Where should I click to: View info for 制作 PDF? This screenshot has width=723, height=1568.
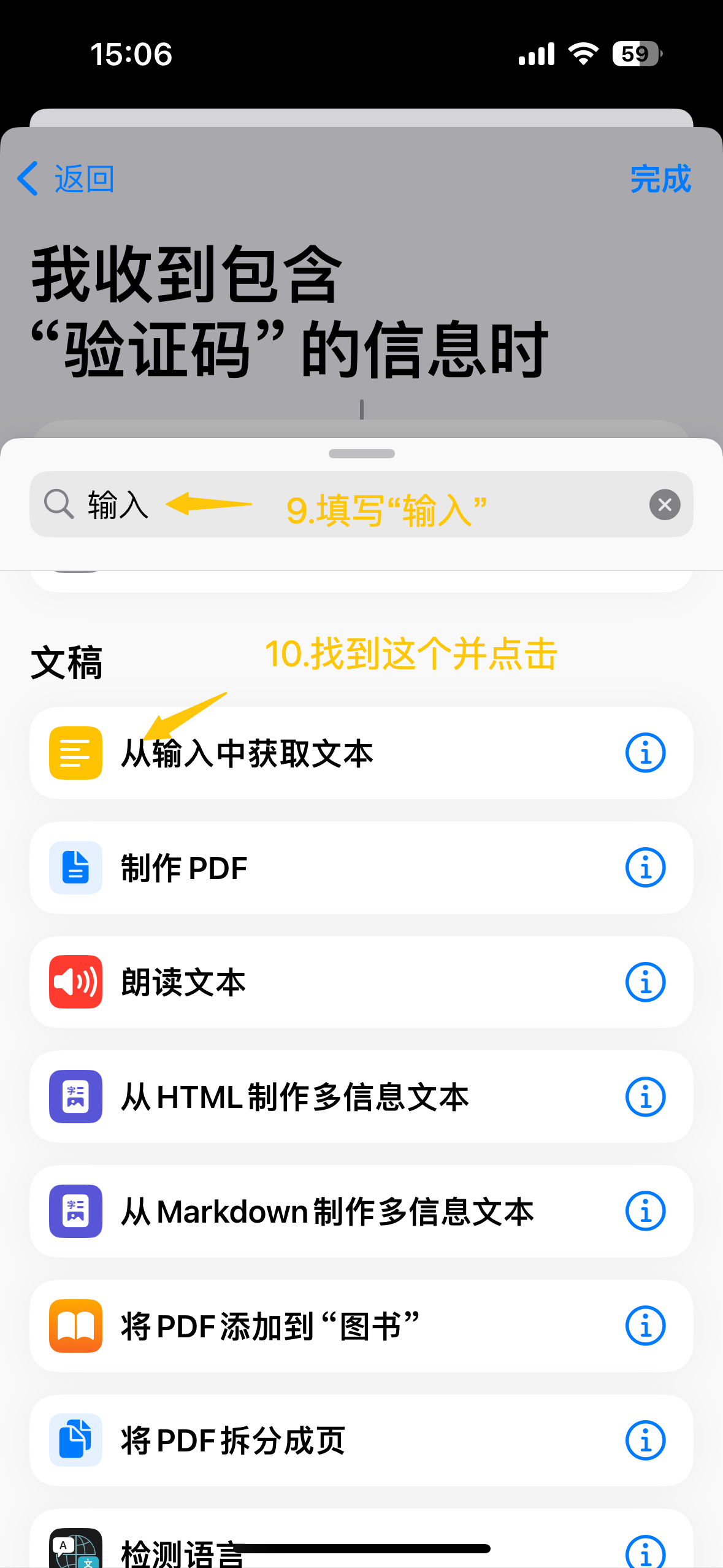pos(645,868)
